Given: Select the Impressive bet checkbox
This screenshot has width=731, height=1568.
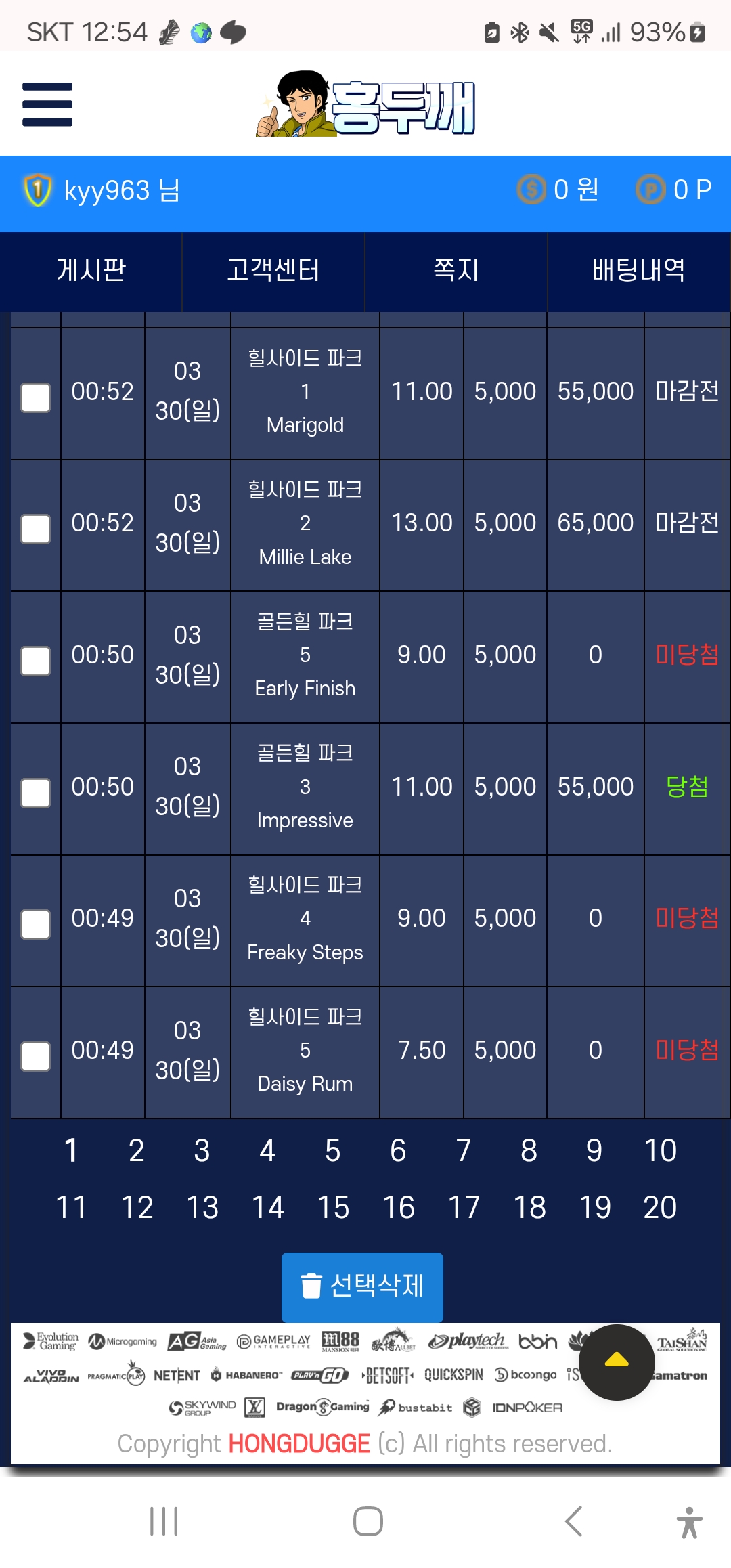Looking at the screenshot, I should [36, 793].
